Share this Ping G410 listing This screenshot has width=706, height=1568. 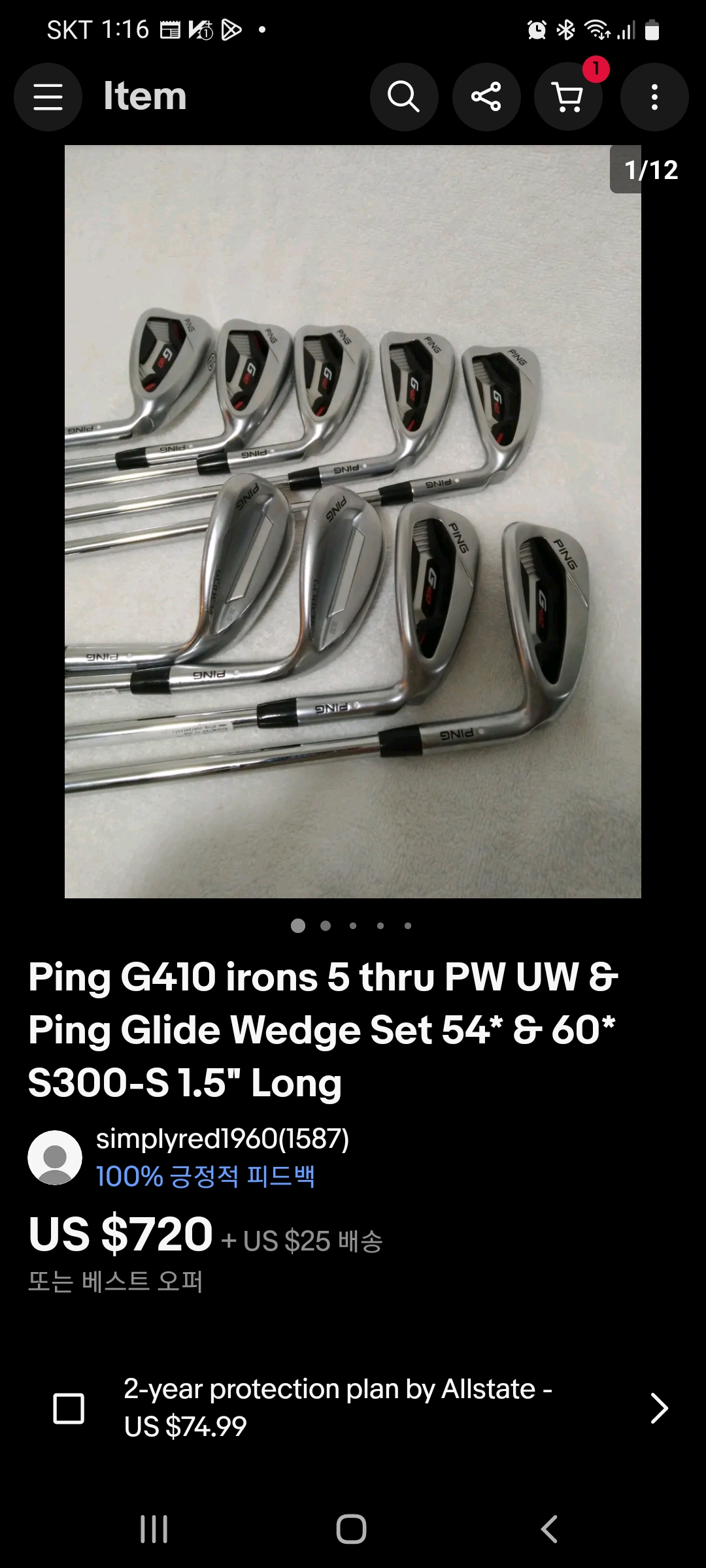click(486, 97)
